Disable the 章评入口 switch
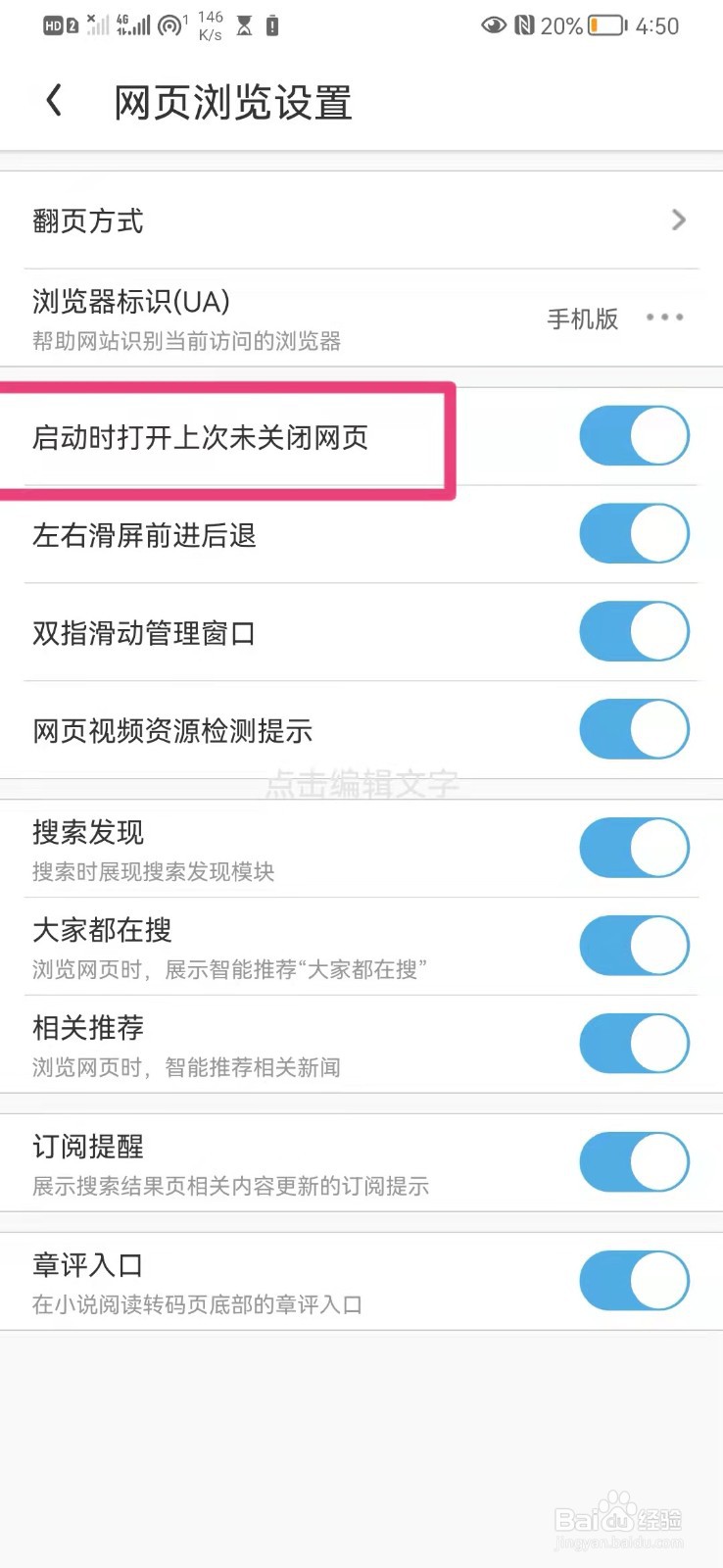 click(x=633, y=1280)
